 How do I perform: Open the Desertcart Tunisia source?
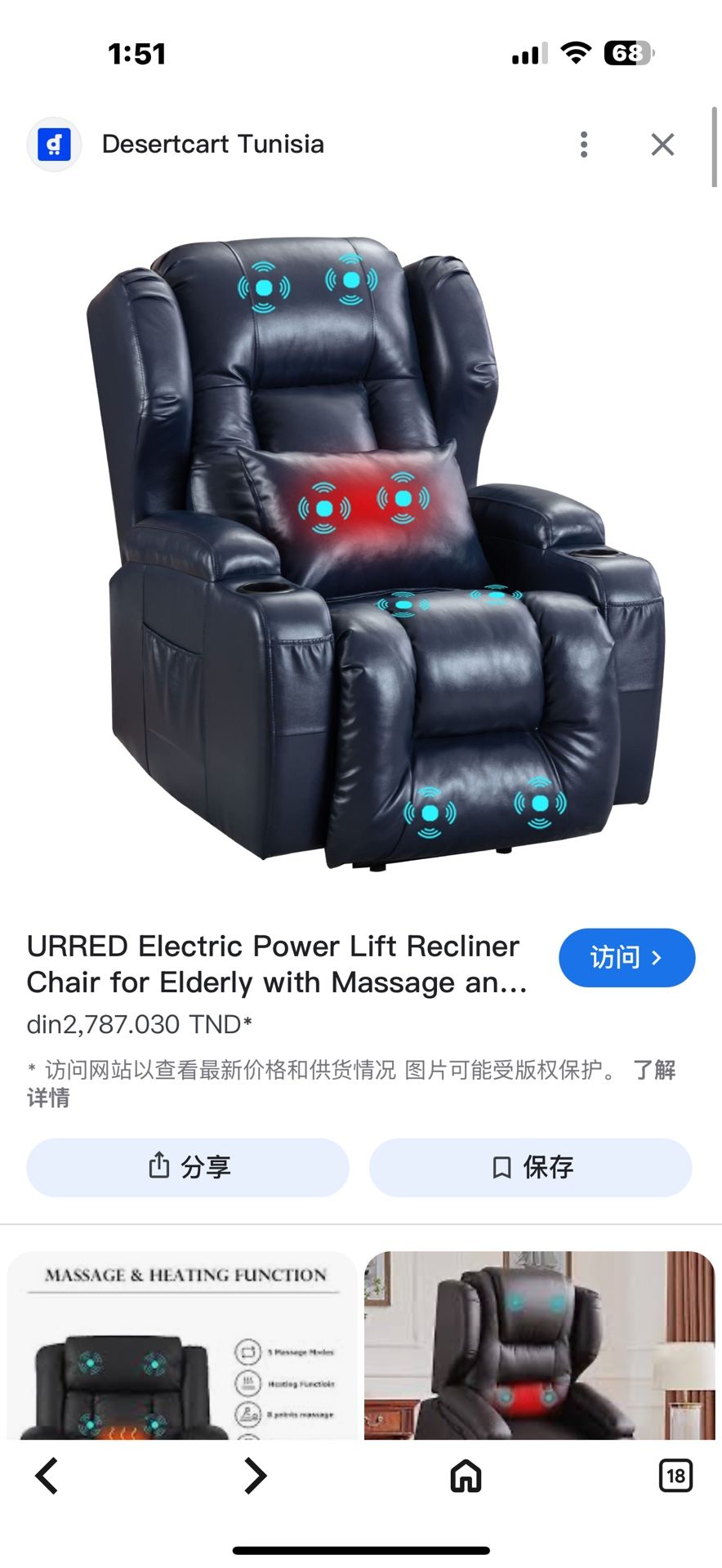click(212, 145)
